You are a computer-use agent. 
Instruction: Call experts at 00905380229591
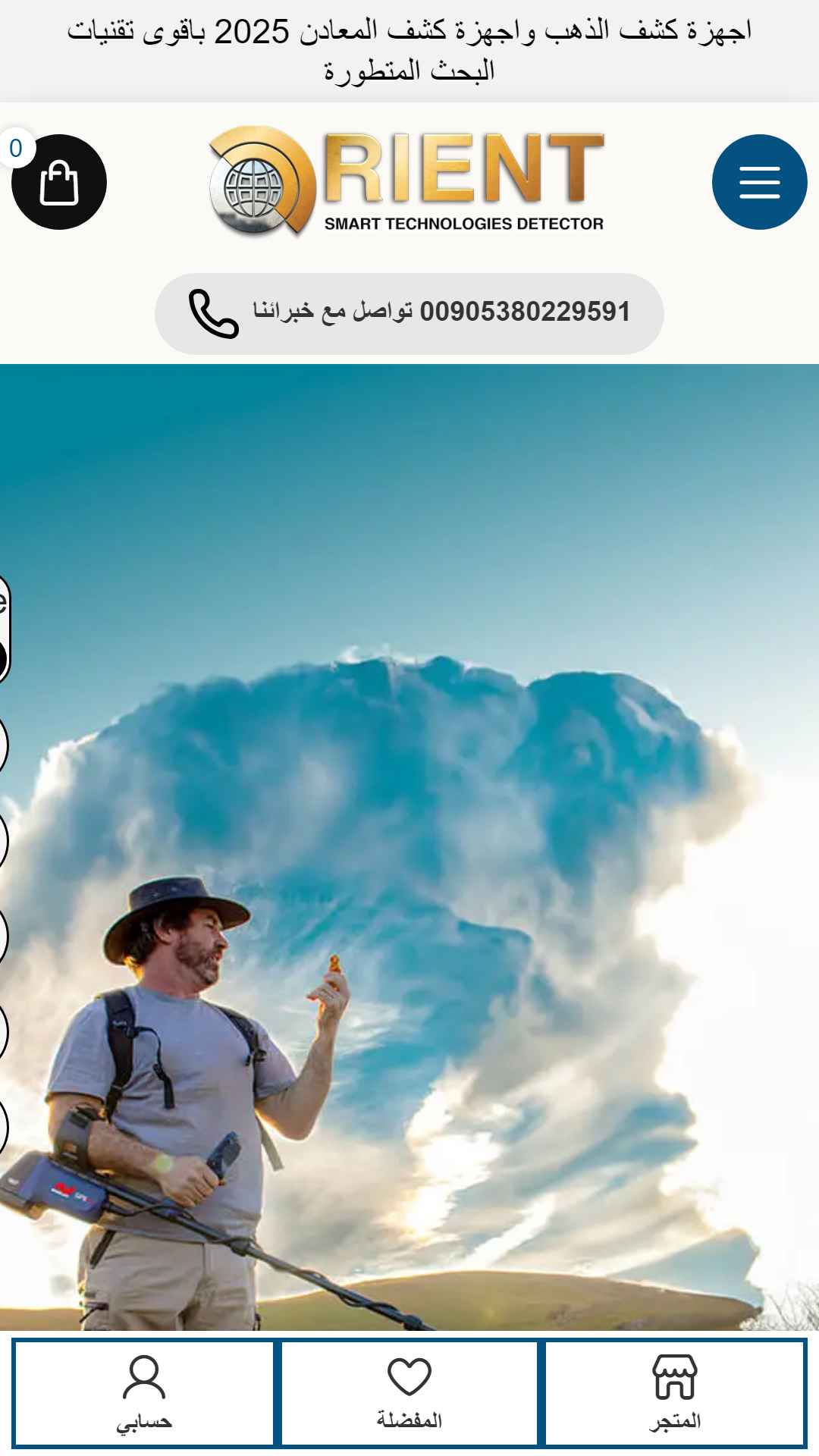tap(409, 313)
